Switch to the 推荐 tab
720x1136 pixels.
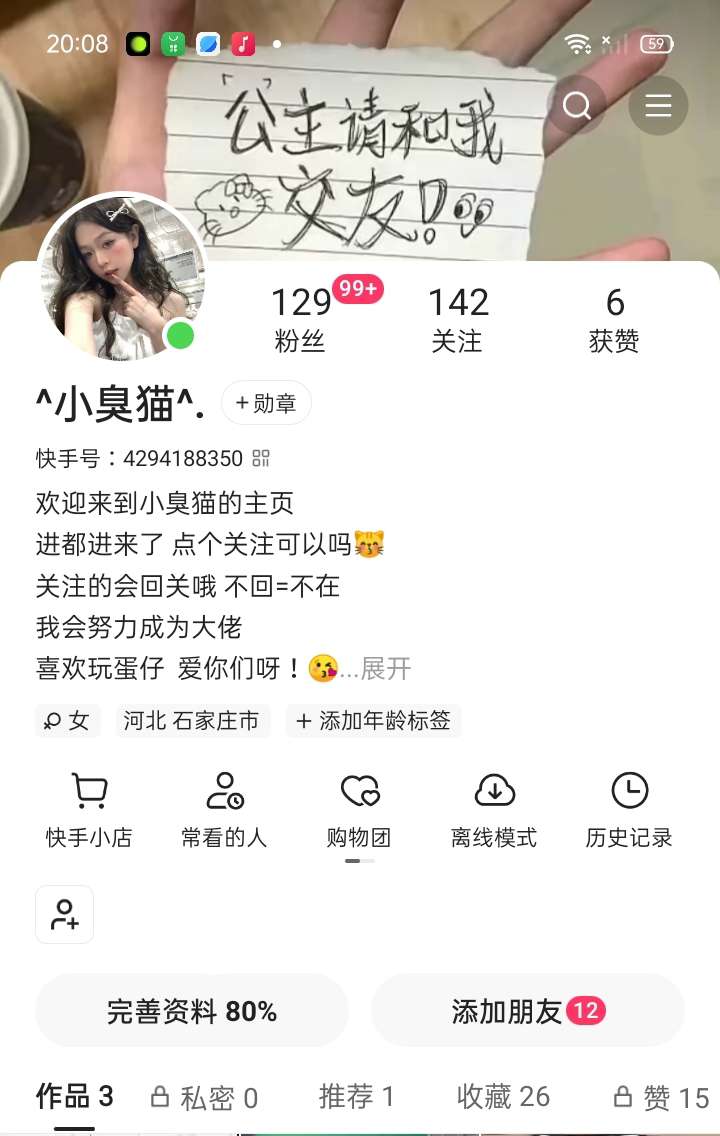[357, 1097]
